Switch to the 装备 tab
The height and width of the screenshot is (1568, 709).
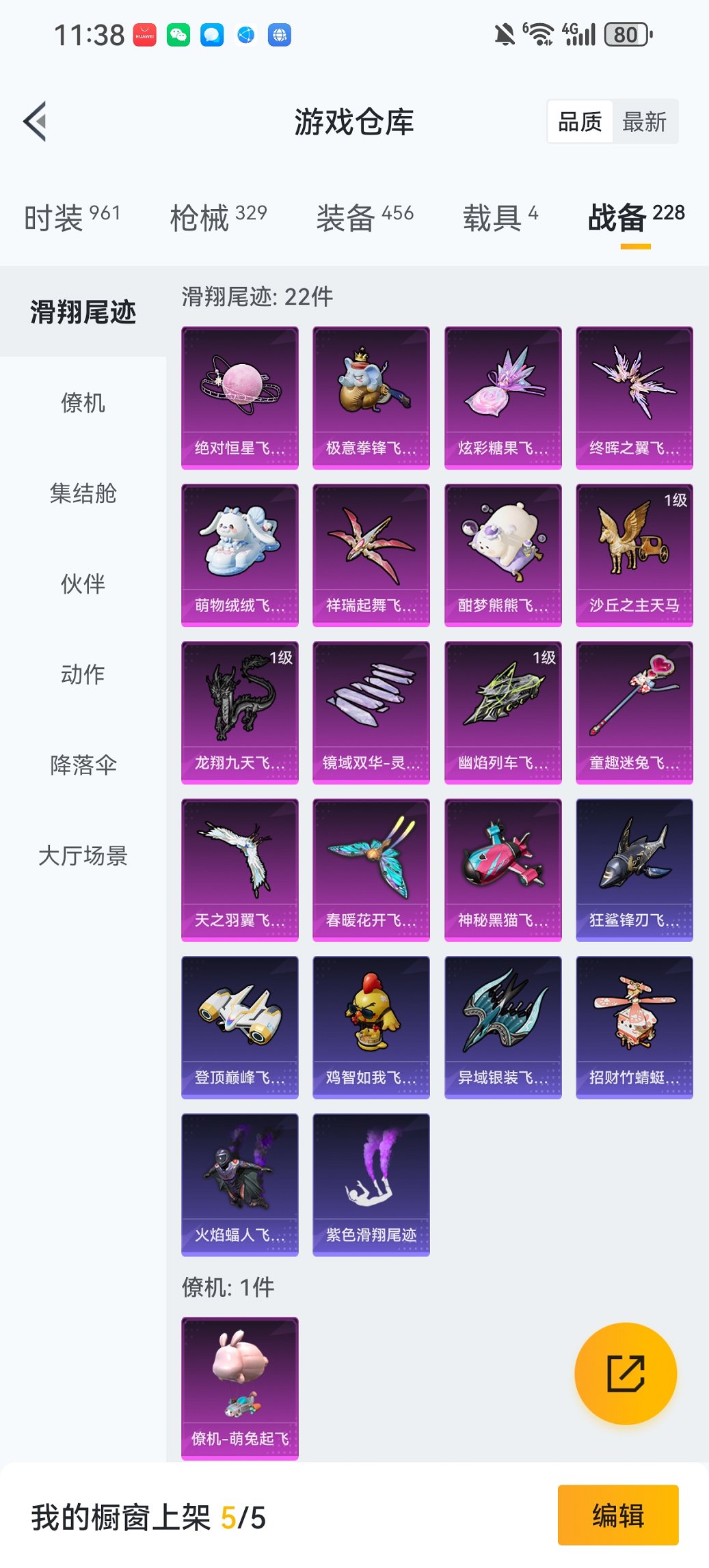pyautogui.click(x=364, y=217)
